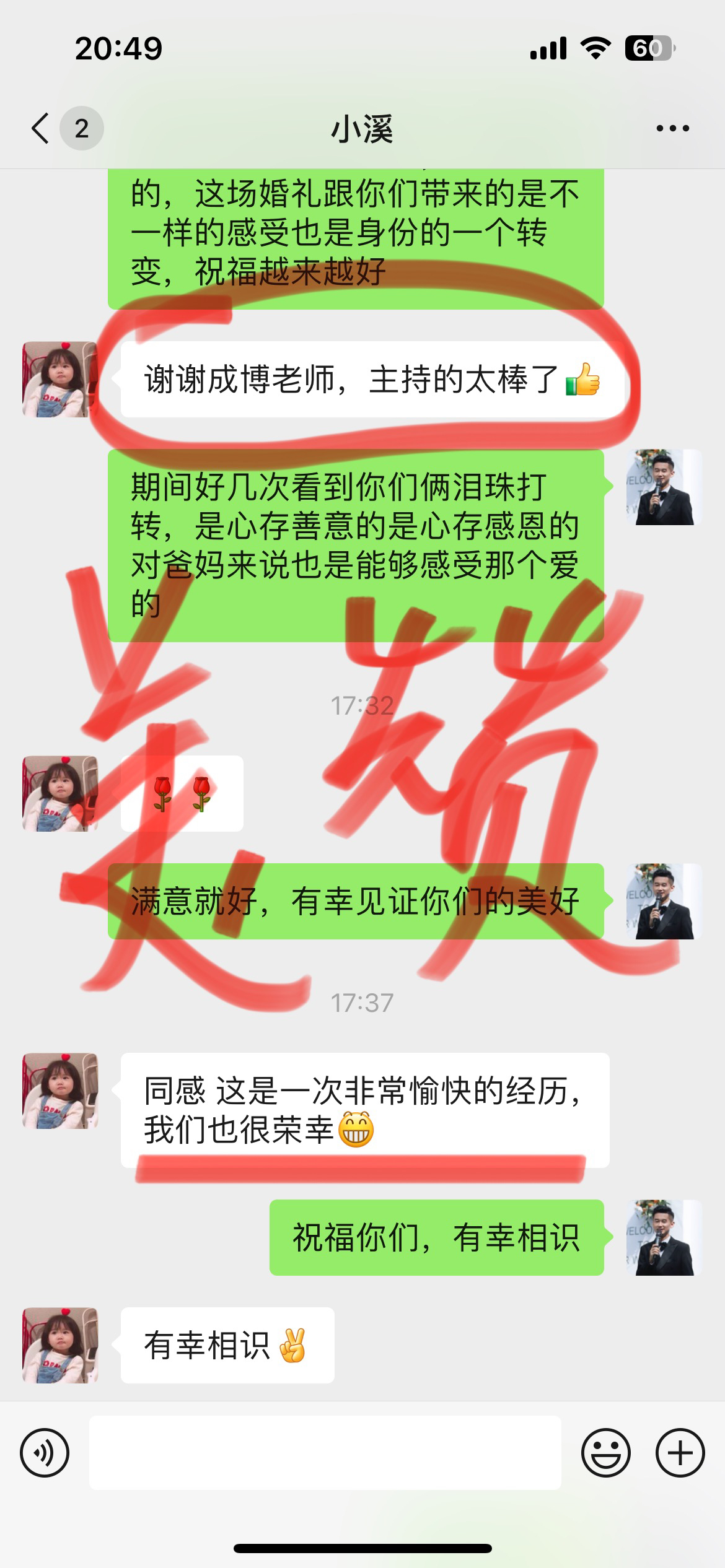
Task: Open the emoji sticker panel
Action: coord(605,1452)
